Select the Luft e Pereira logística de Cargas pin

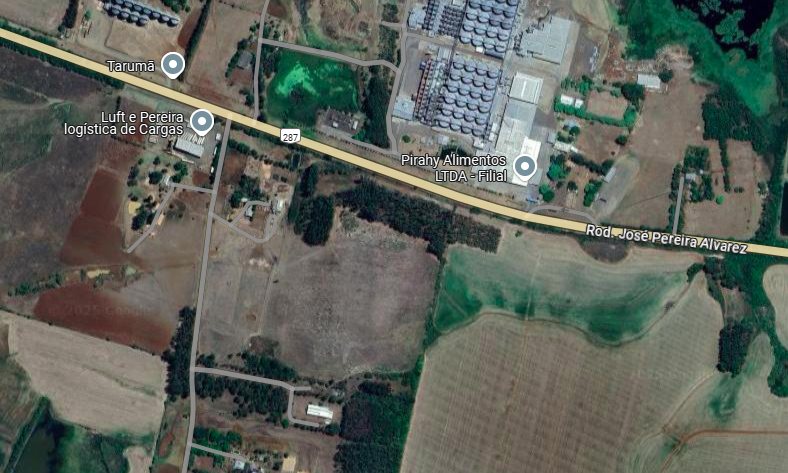coord(202,122)
